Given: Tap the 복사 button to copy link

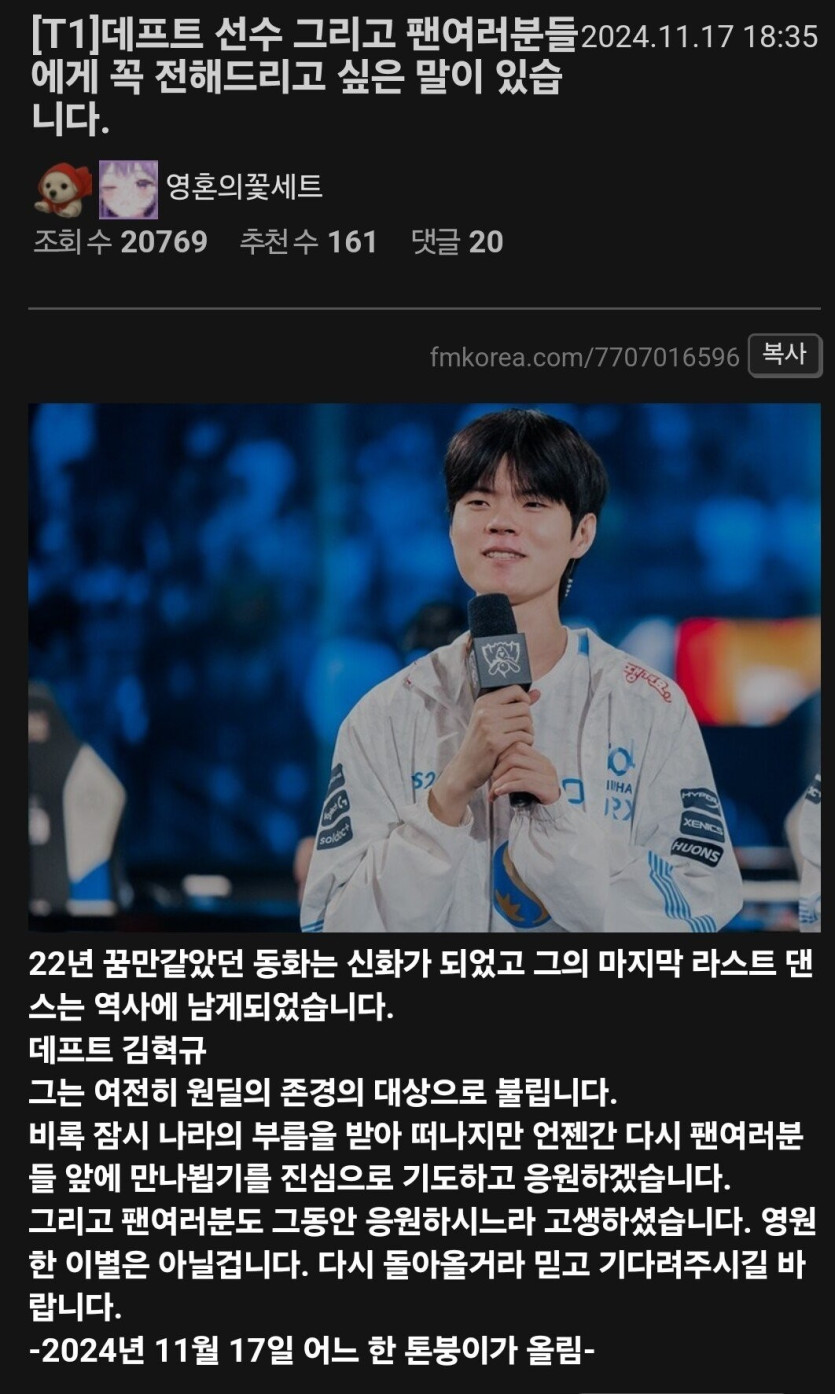Looking at the screenshot, I should [784, 356].
